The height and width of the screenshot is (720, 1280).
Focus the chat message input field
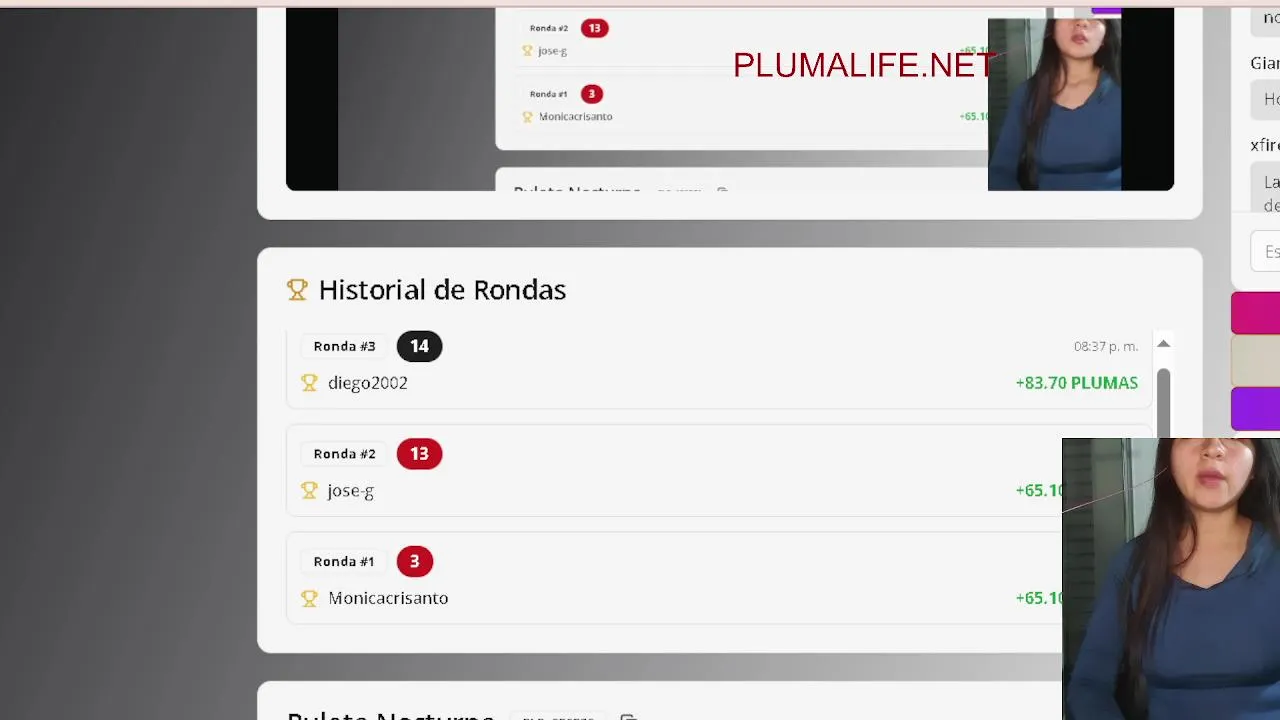[x=1267, y=252]
